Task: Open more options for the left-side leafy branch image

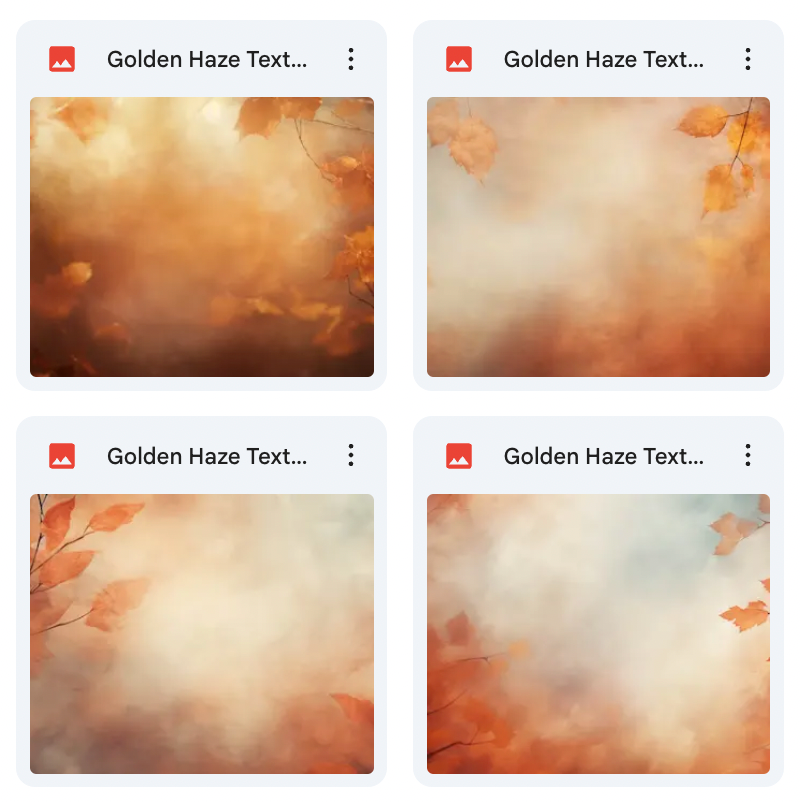Action: [x=351, y=456]
